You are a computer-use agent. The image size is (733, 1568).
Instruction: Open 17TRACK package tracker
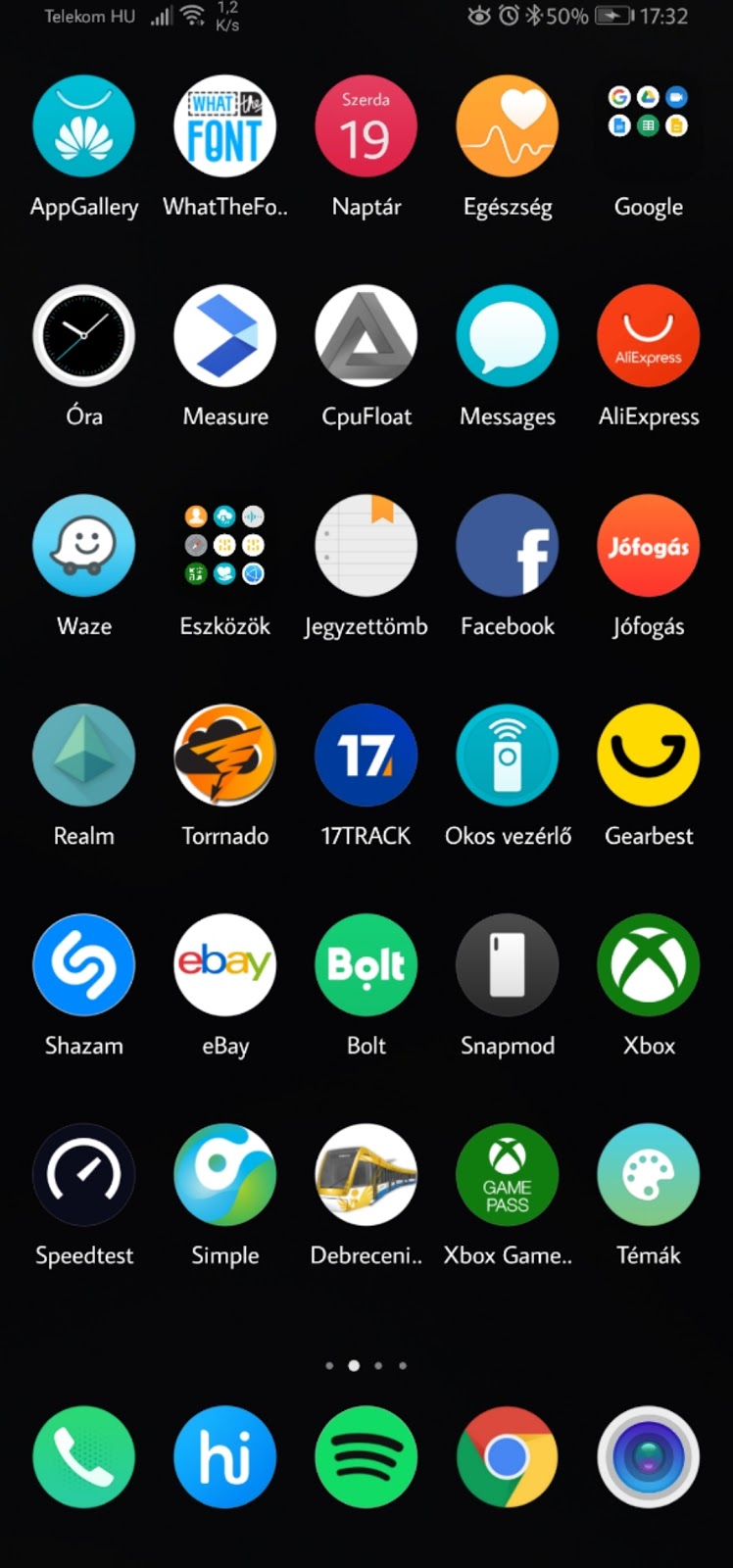(x=366, y=756)
